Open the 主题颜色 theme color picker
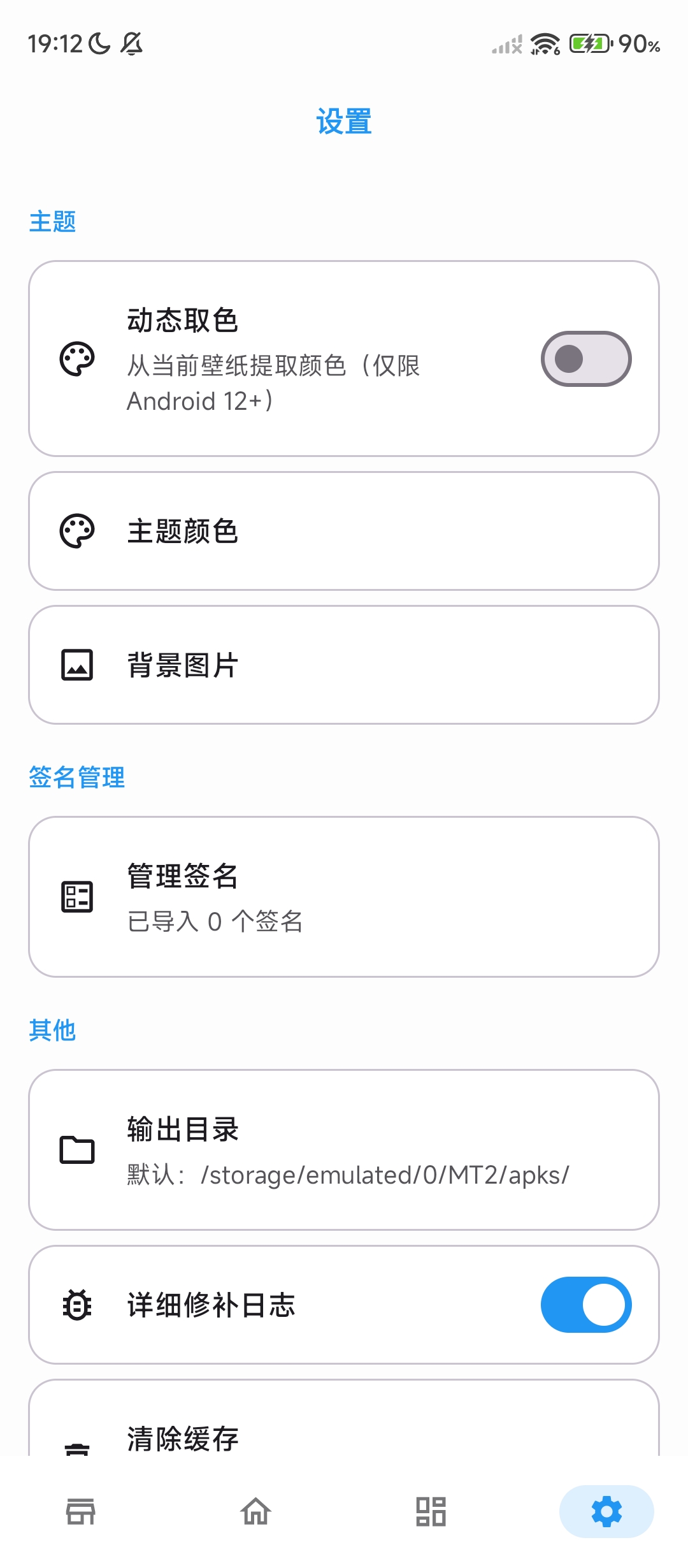Viewport: 688px width, 1568px height. pyautogui.click(x=344, y=531)
